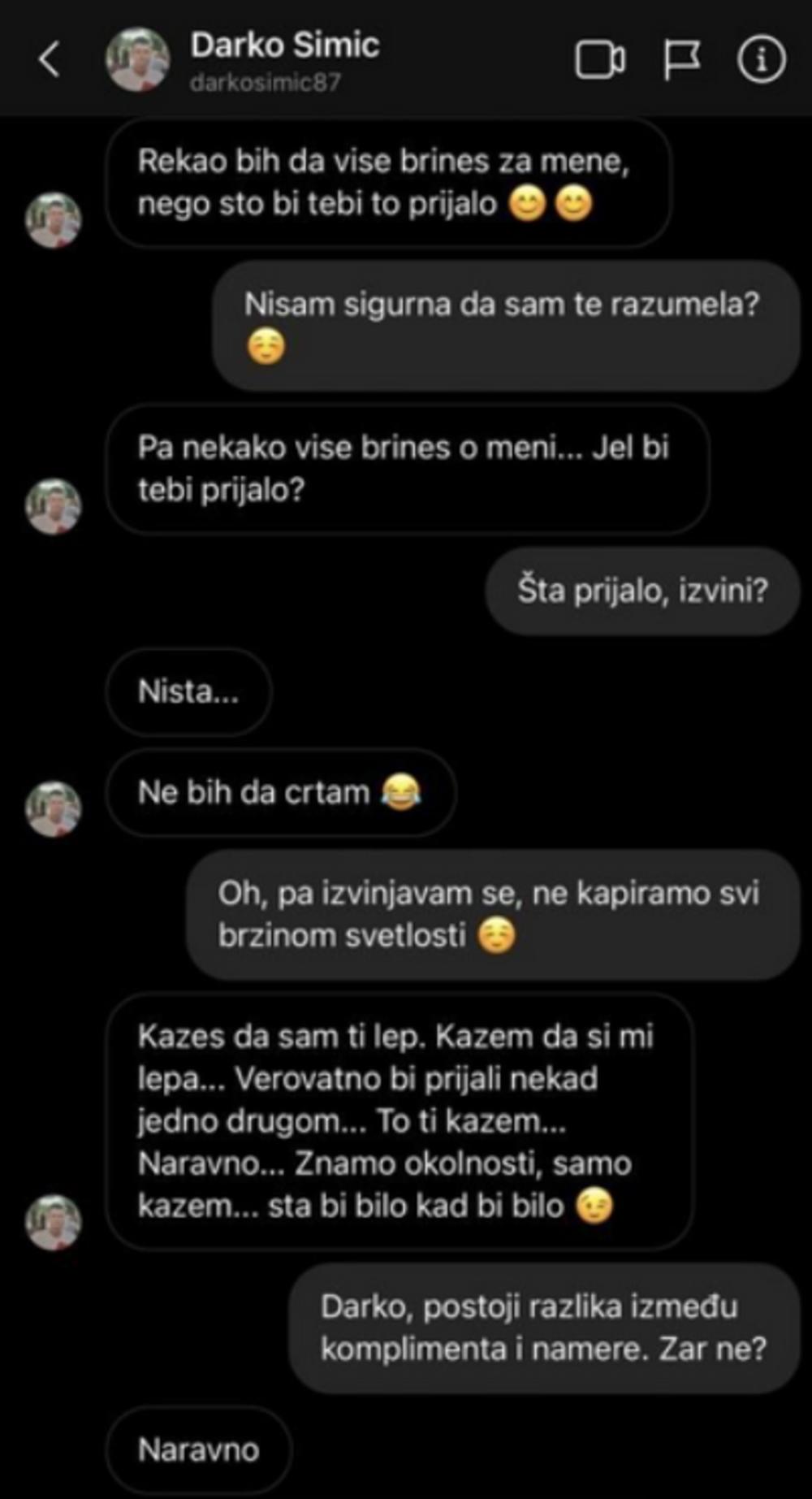812x1499 pixels.
Task: Start a video call with Darko Simic
Action: pos(600,60)
